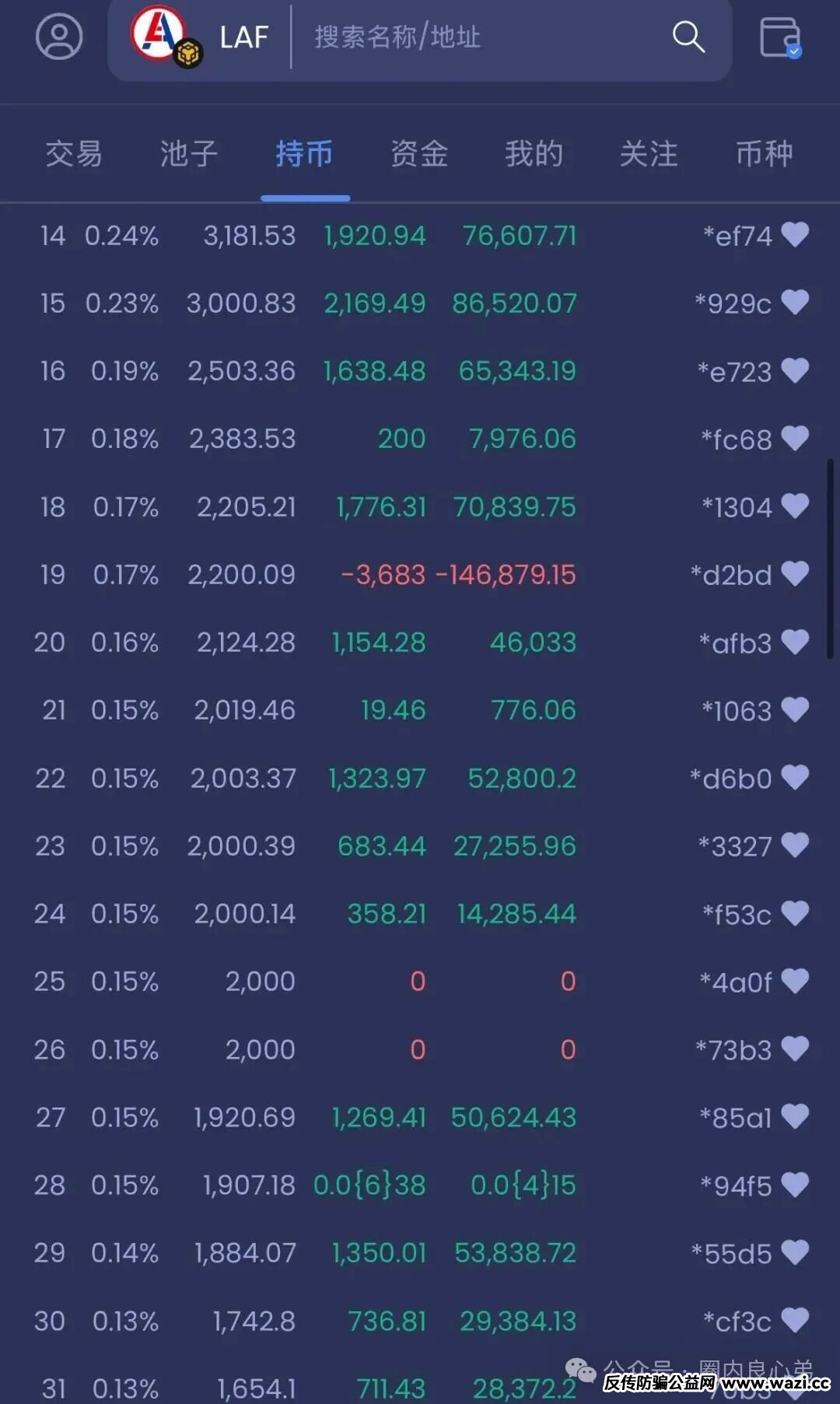Favorite holder address *929c
840x1404 pixels.
coord(795,302)
